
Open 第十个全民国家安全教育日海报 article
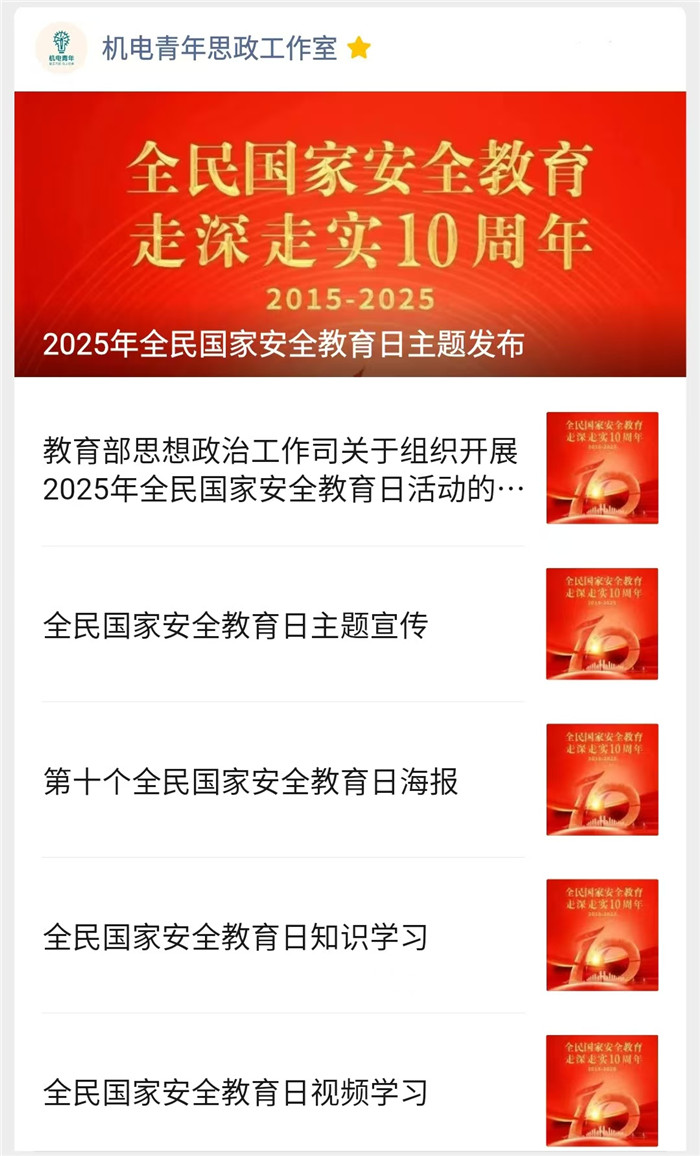[x=251, y=781]
